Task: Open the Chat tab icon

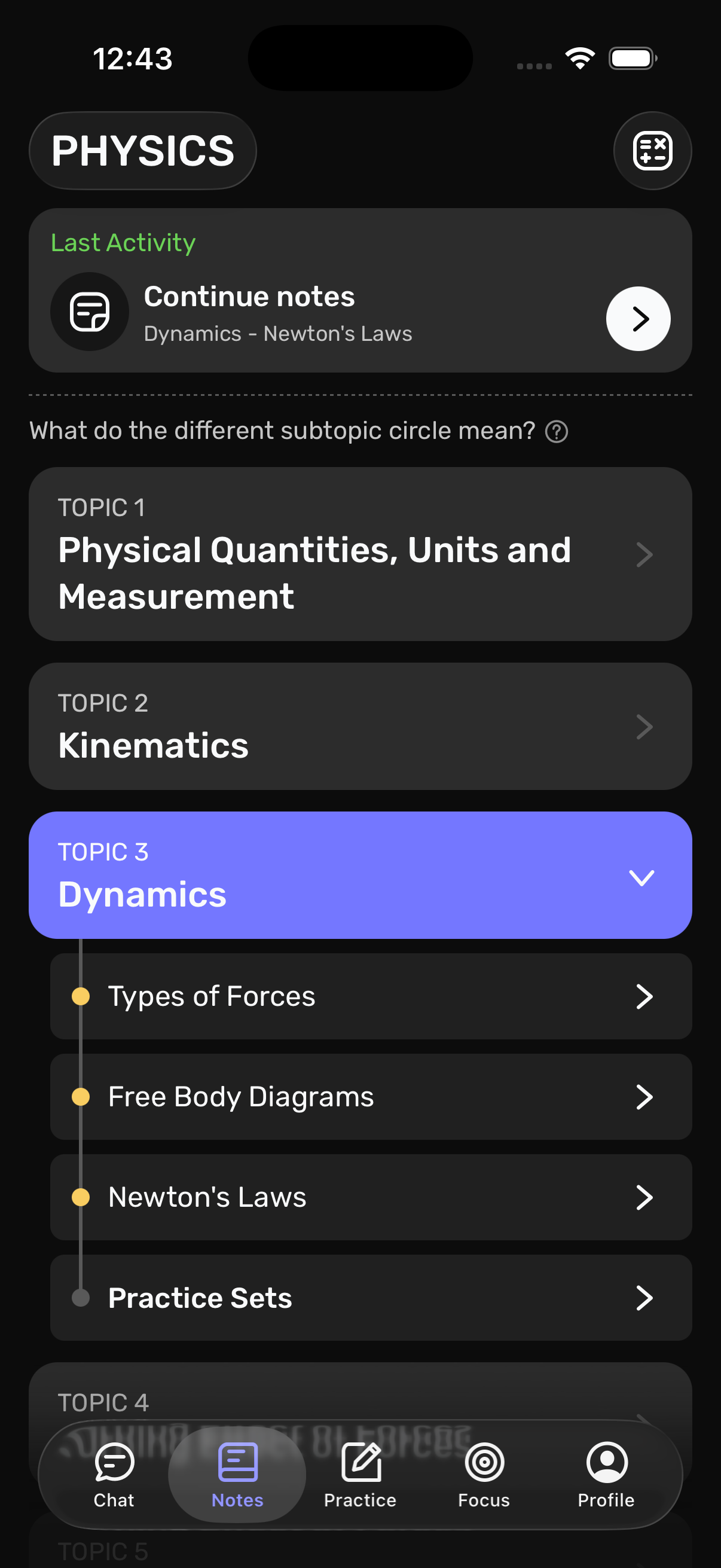Action: pos(113,1462)
